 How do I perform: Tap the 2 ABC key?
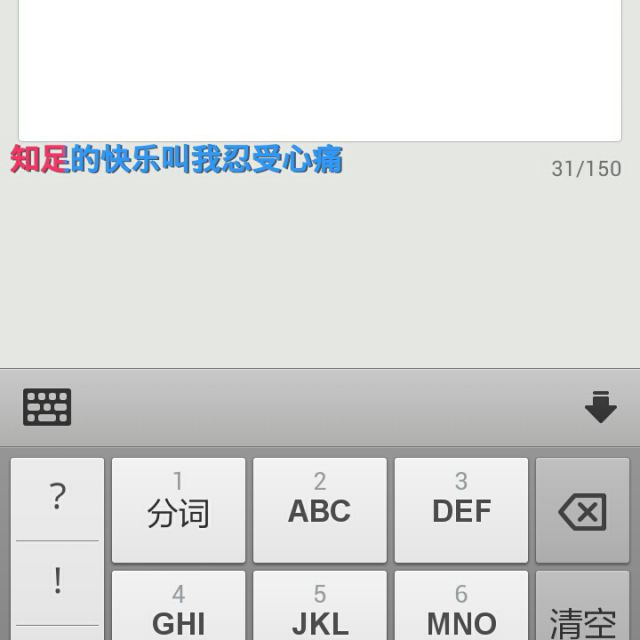(x=320, y=510)
